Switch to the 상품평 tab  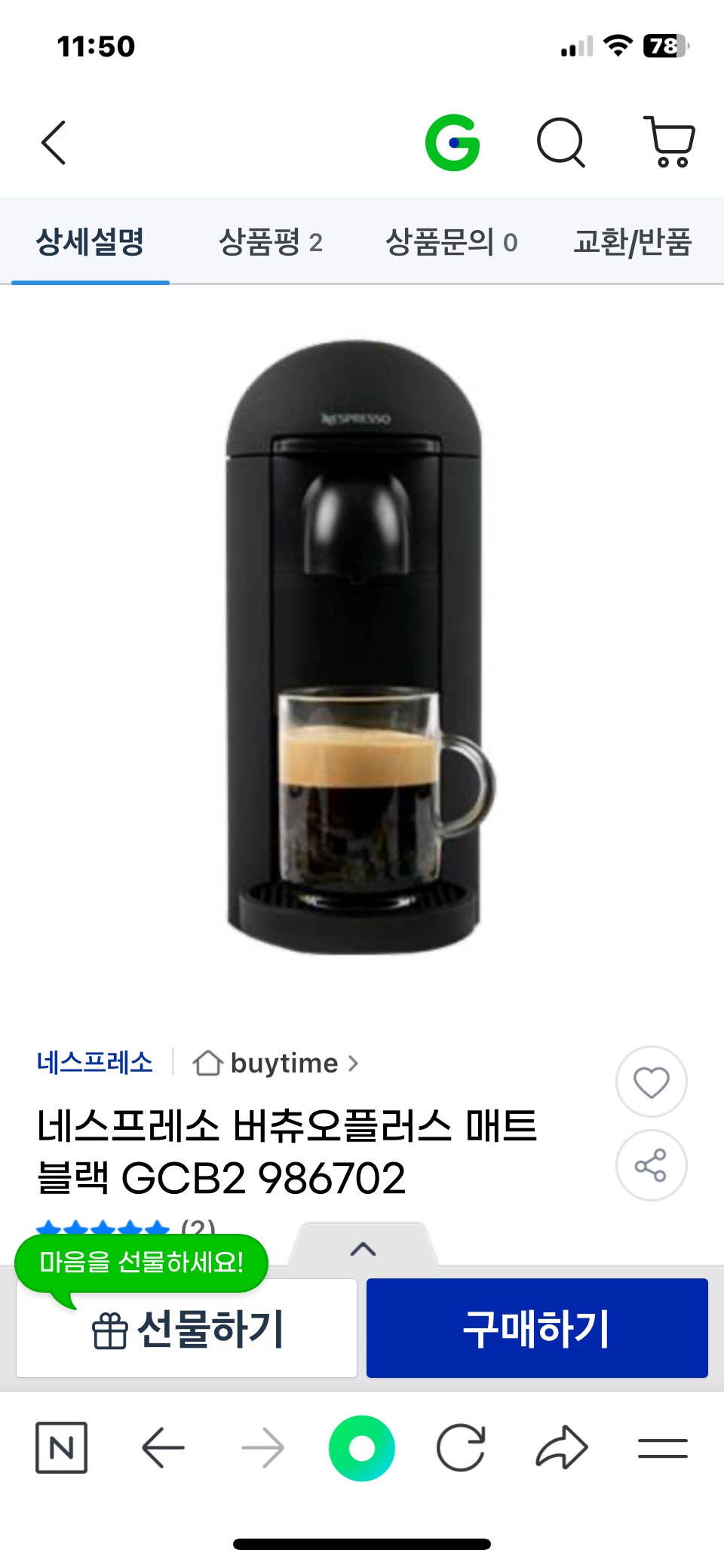point(271,242)
